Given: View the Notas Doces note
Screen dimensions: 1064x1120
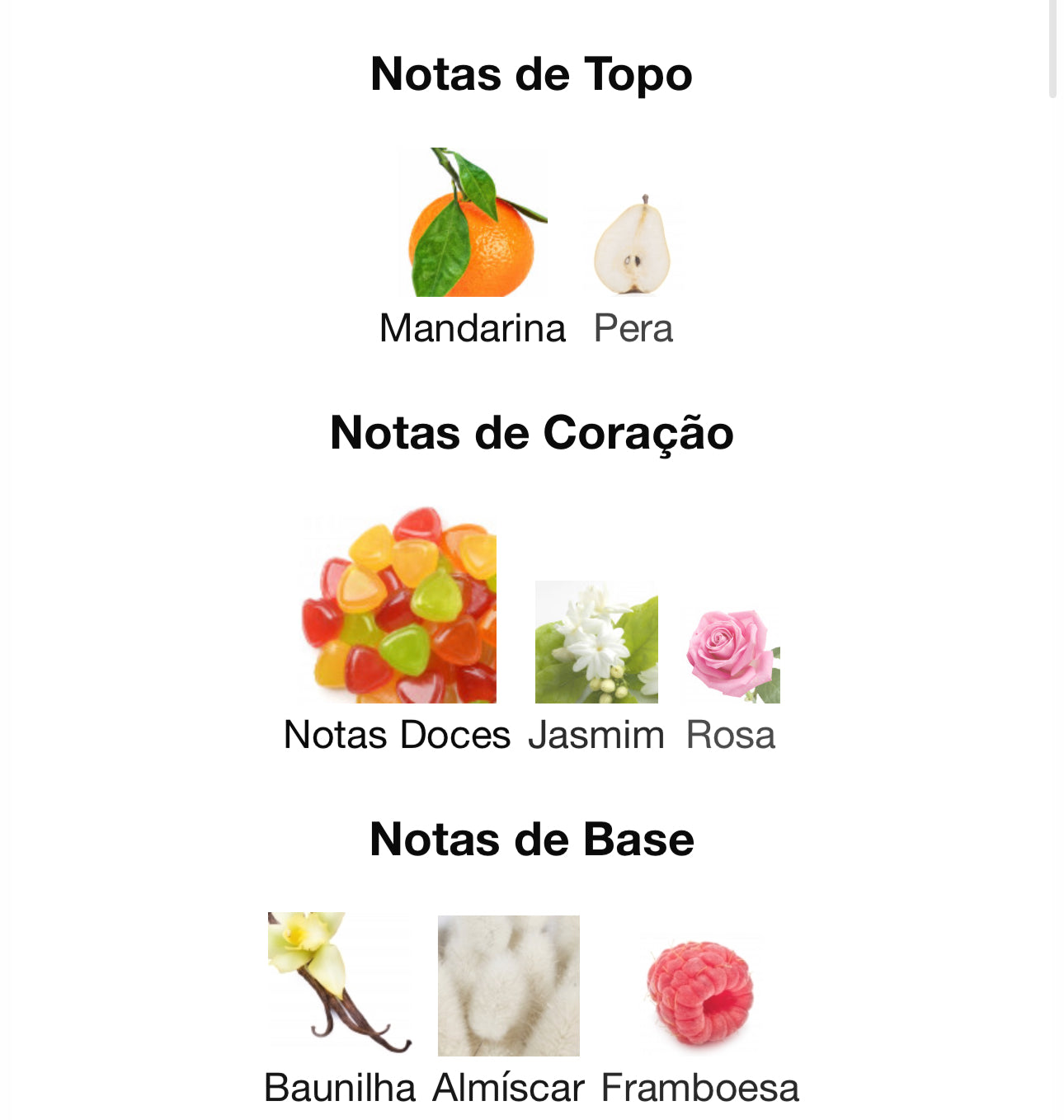Looking at the screenshot, I should tap(399, 605).
